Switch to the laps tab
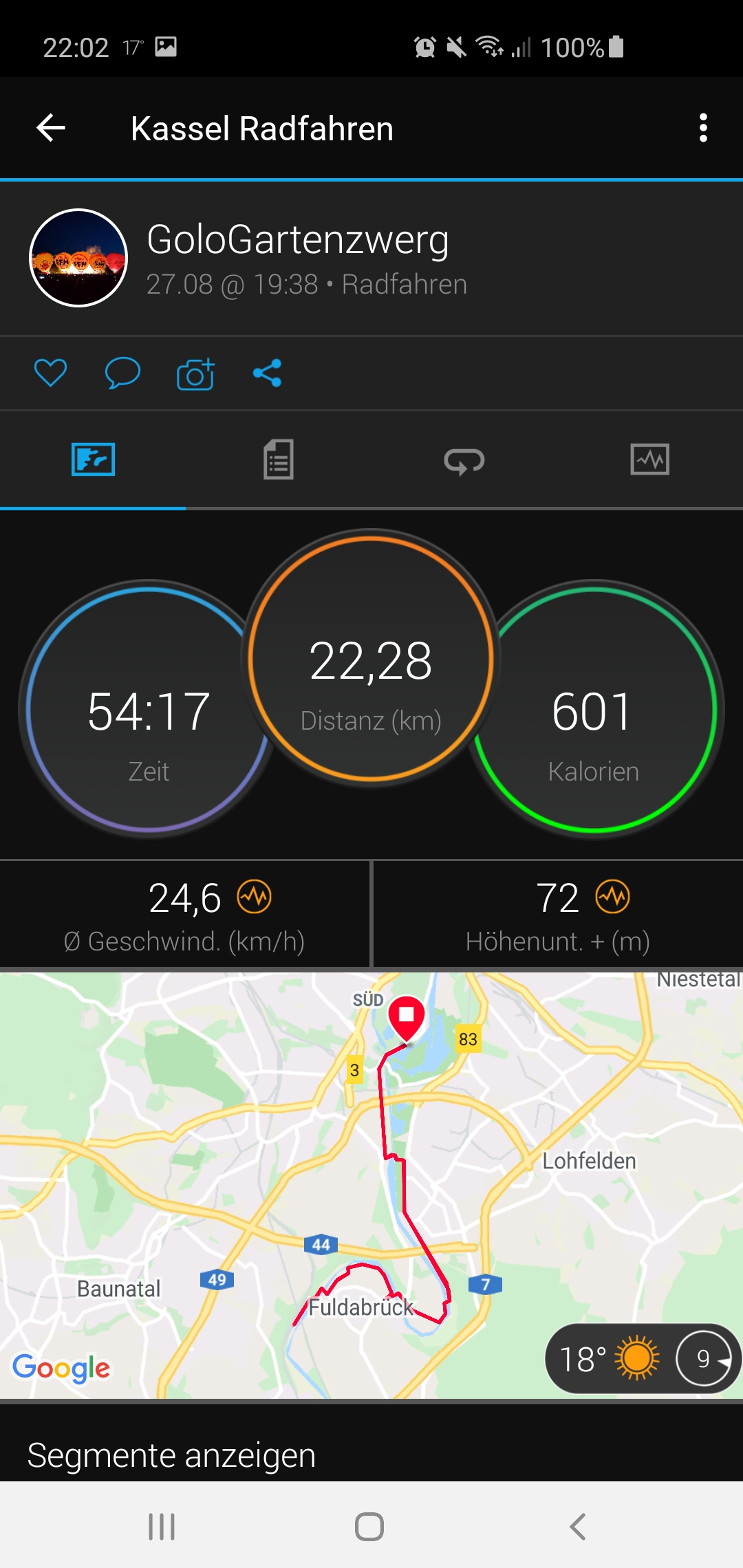 click(x=464, y=460)
